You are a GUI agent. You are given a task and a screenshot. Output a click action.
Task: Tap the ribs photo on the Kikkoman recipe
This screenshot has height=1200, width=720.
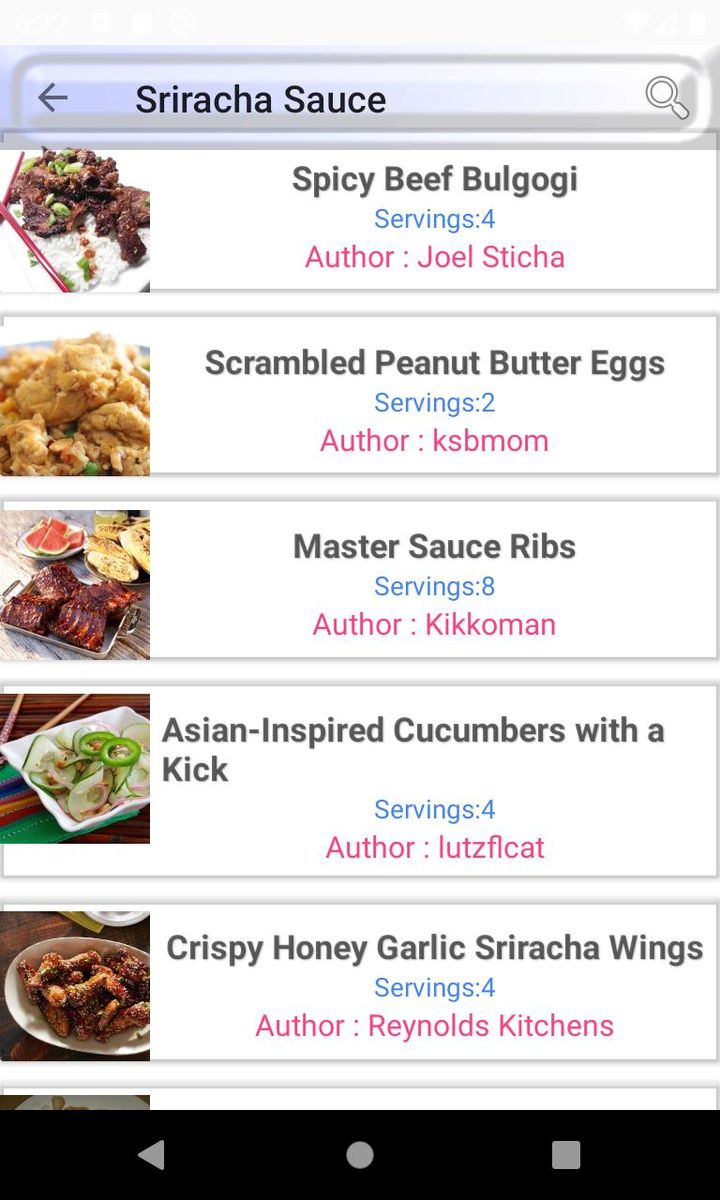75,584
